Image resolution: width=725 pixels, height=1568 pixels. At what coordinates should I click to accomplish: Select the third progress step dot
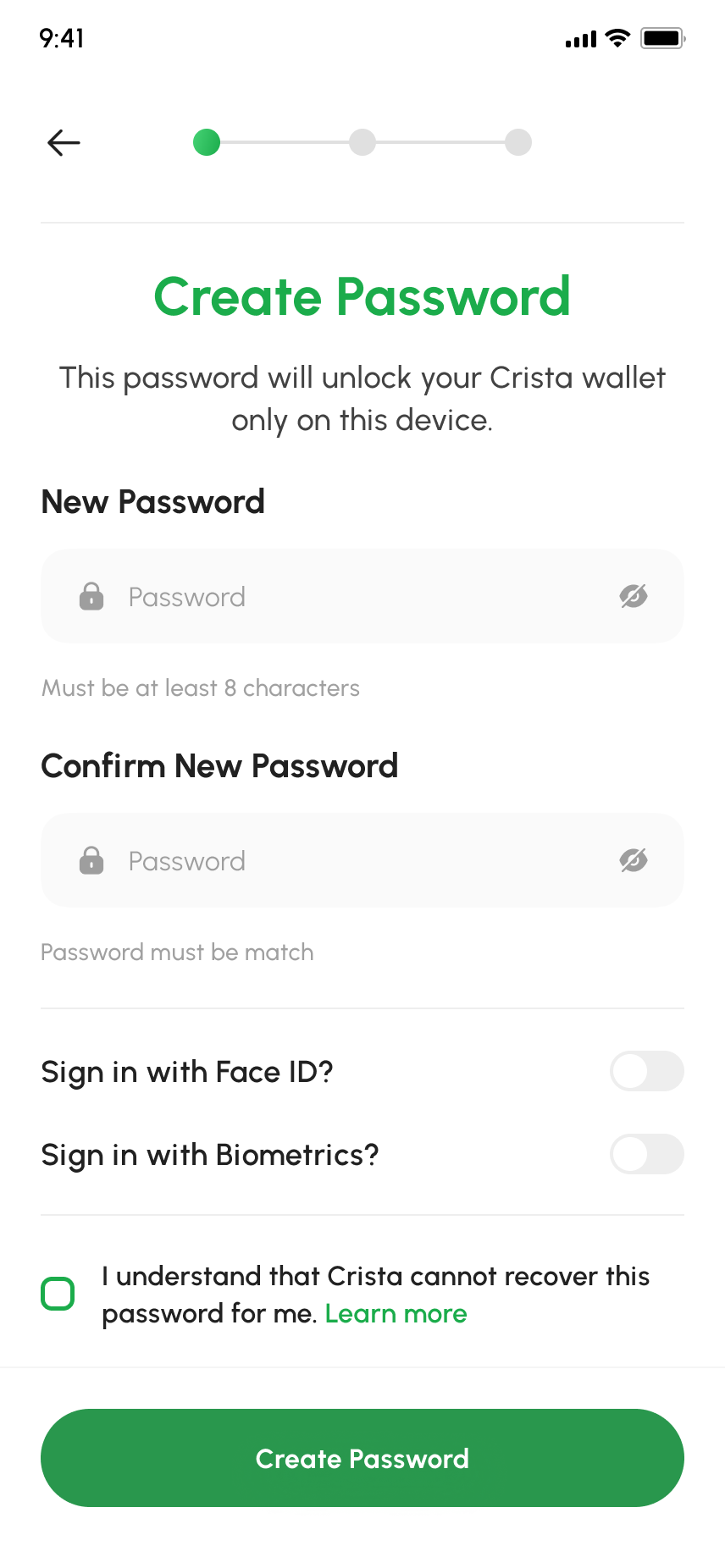(517, 142)
